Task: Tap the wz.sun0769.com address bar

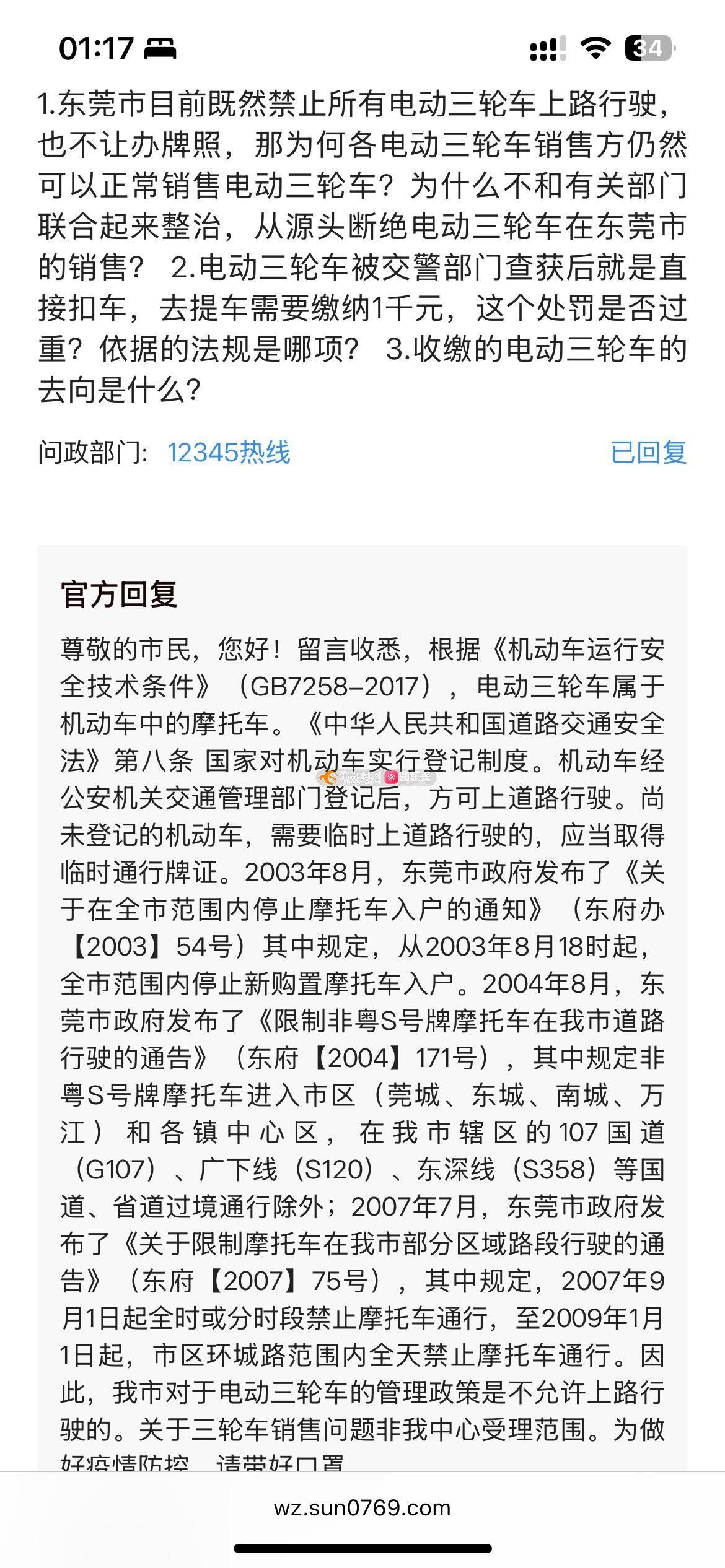Action: (x=362, y=1507)
